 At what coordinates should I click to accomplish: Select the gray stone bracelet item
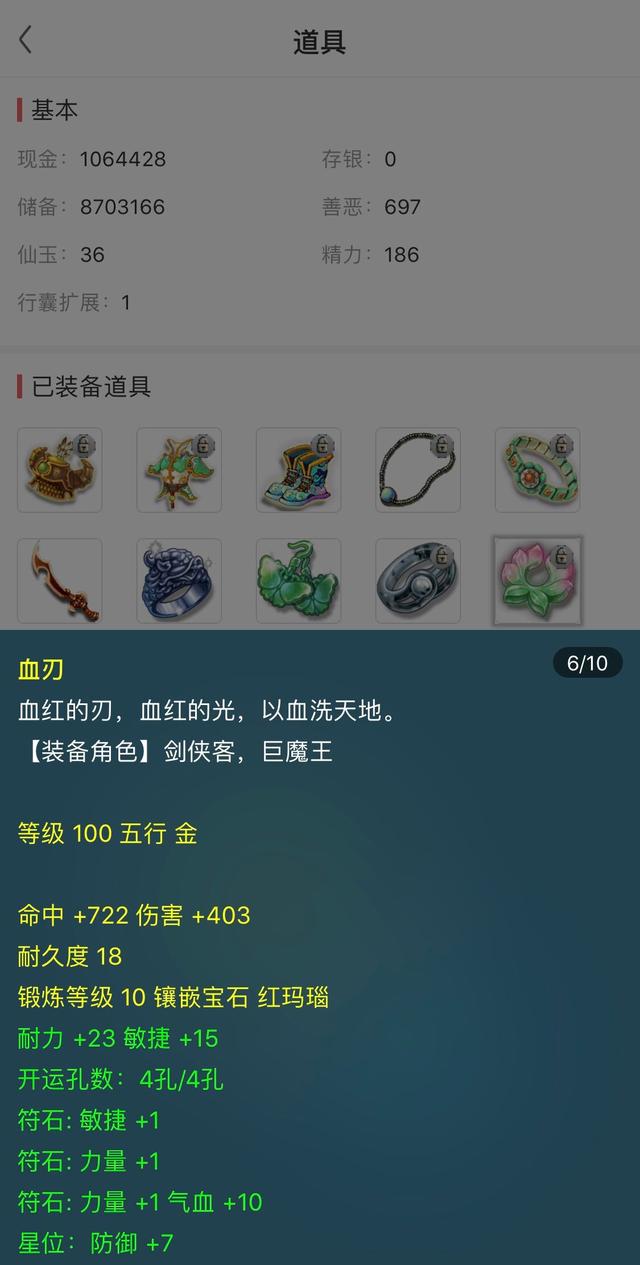(x=418, y=581)
